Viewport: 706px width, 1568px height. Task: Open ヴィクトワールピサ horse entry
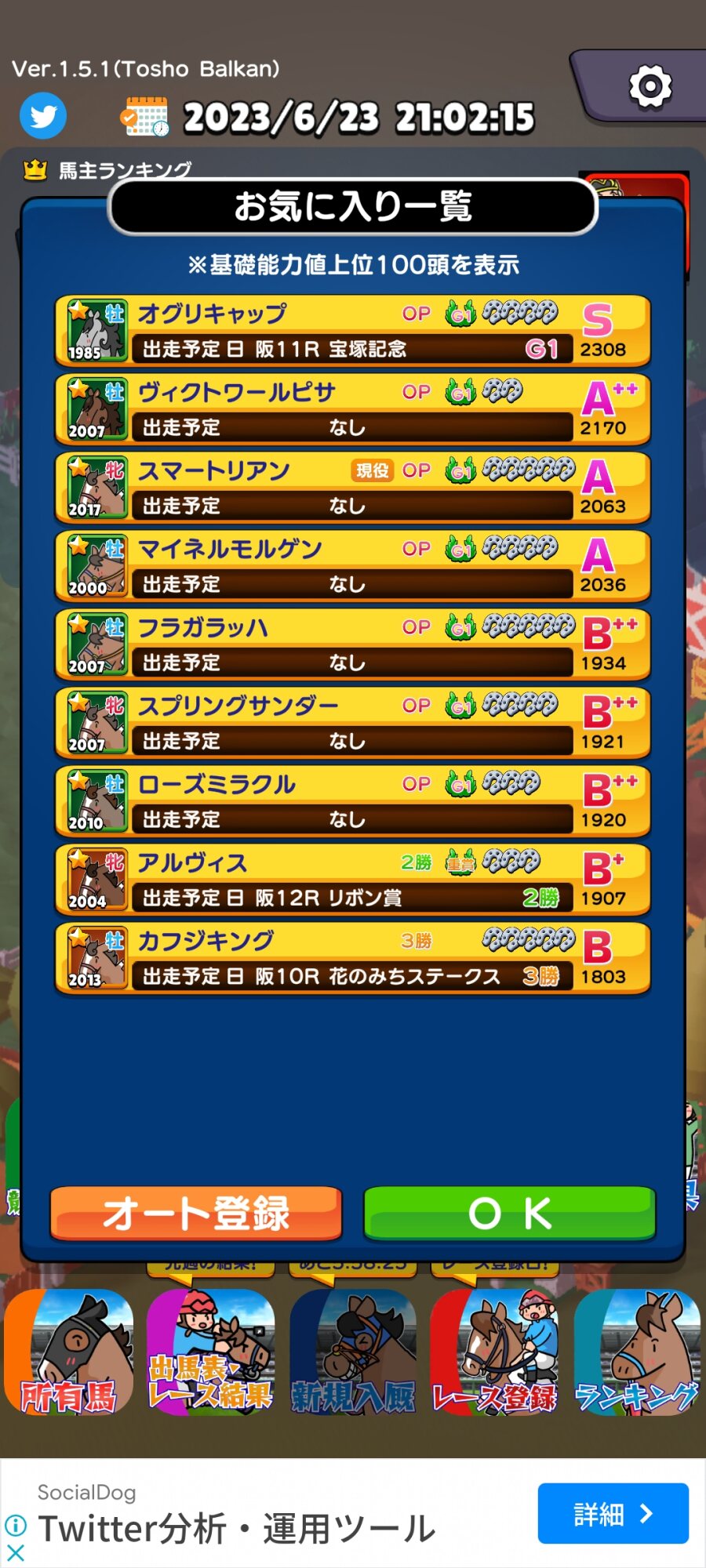[x=352, y=409]
